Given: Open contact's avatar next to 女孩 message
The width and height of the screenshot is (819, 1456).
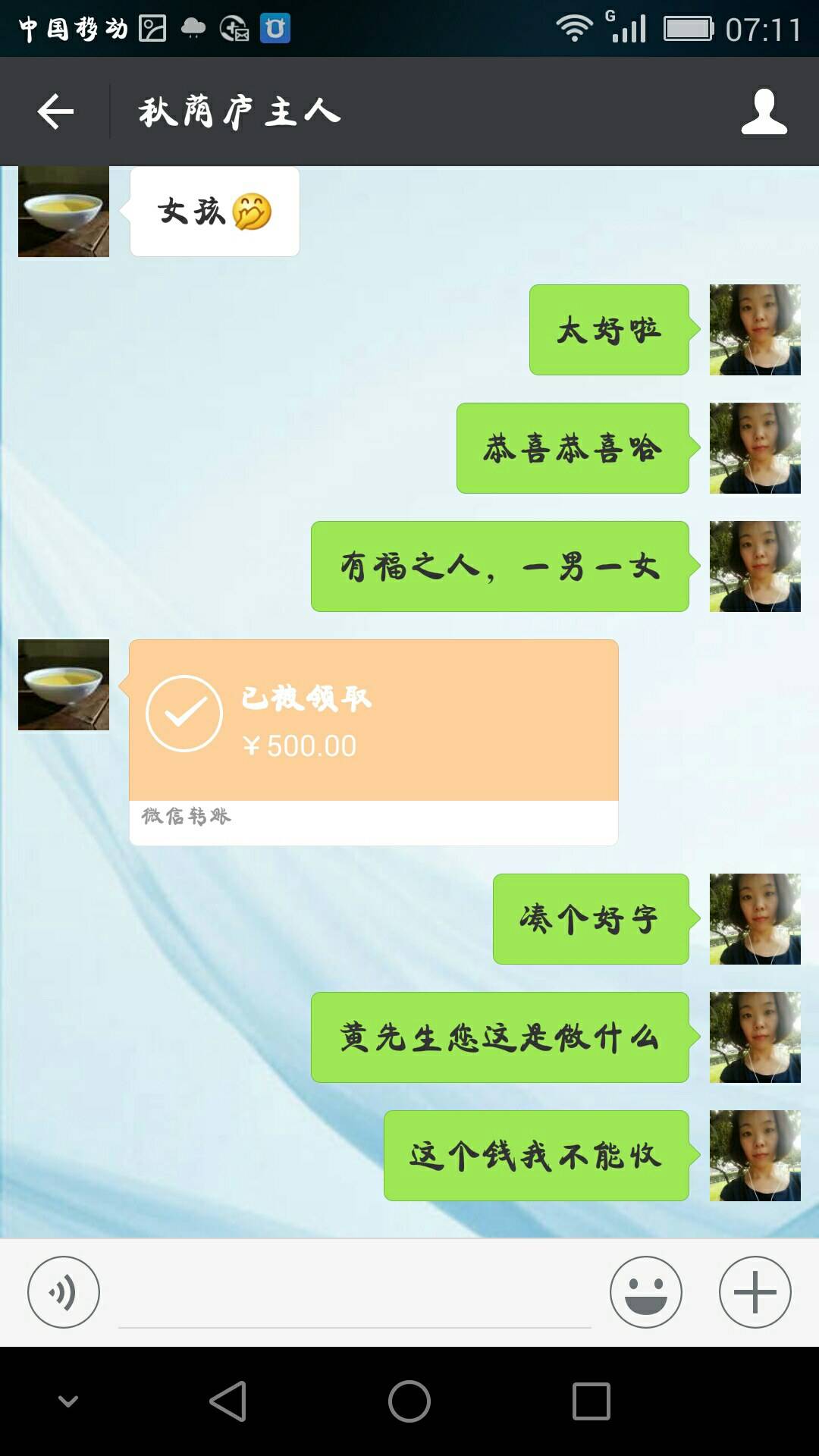Looking at the screenshot, I should click(x=64, y=212).
